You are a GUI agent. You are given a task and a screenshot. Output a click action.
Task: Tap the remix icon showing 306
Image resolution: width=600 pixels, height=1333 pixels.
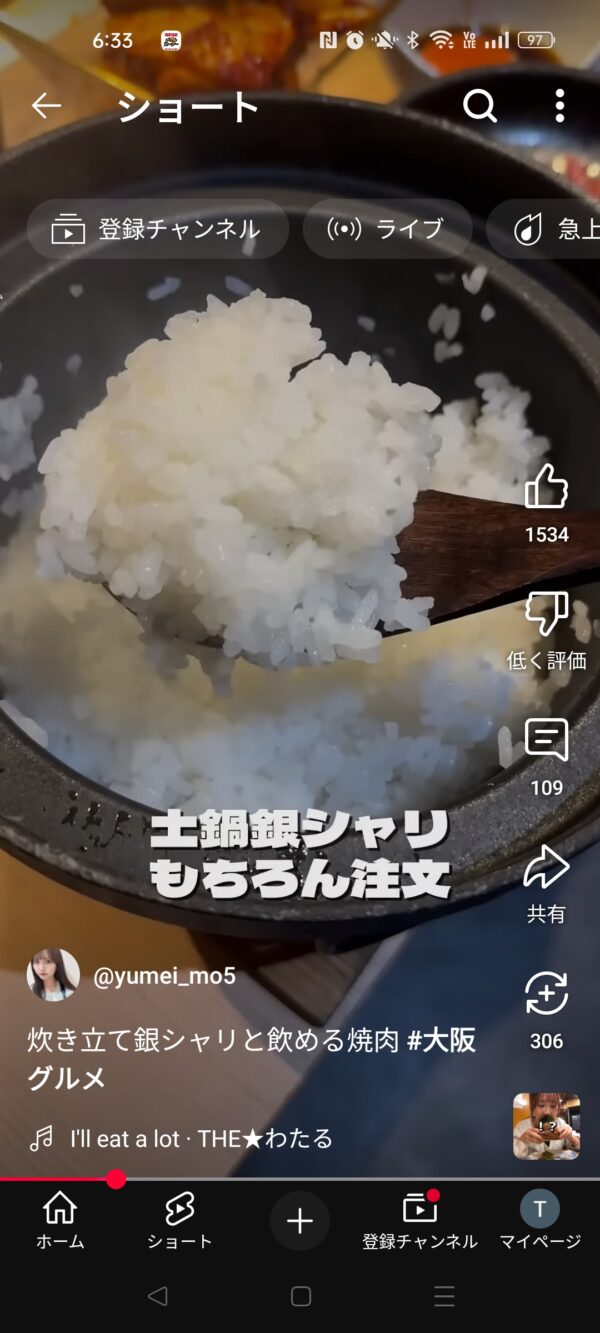(x=546, y=995)
